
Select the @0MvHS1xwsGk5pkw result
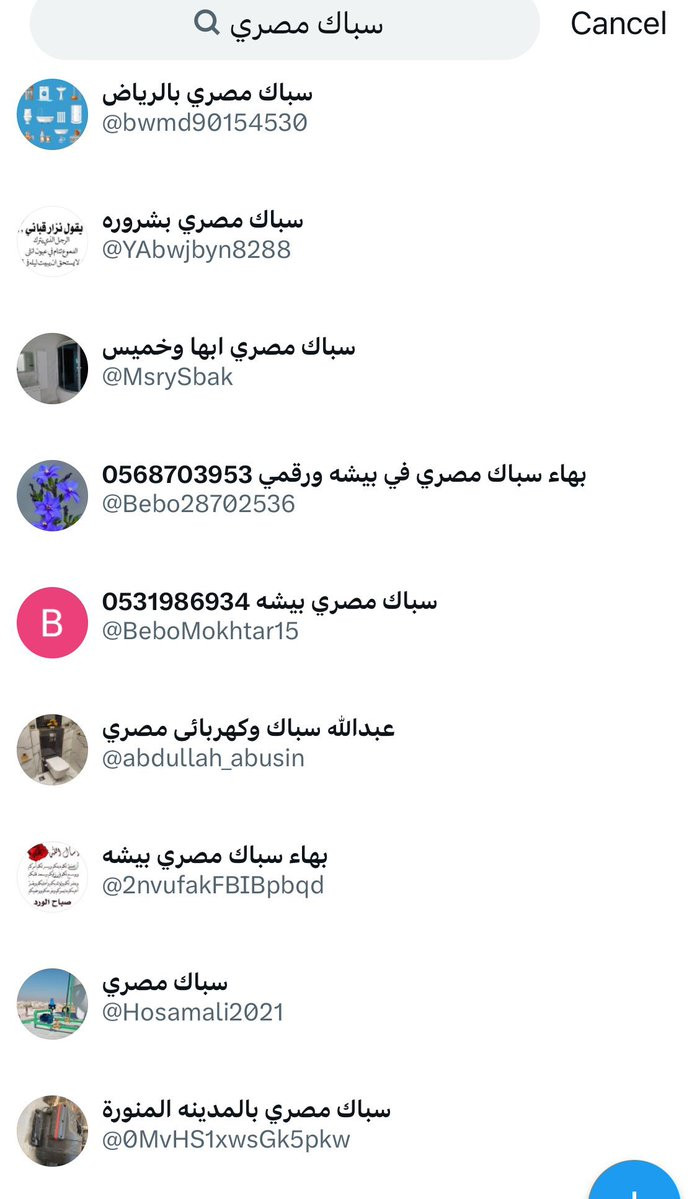tap(348, 1130)
